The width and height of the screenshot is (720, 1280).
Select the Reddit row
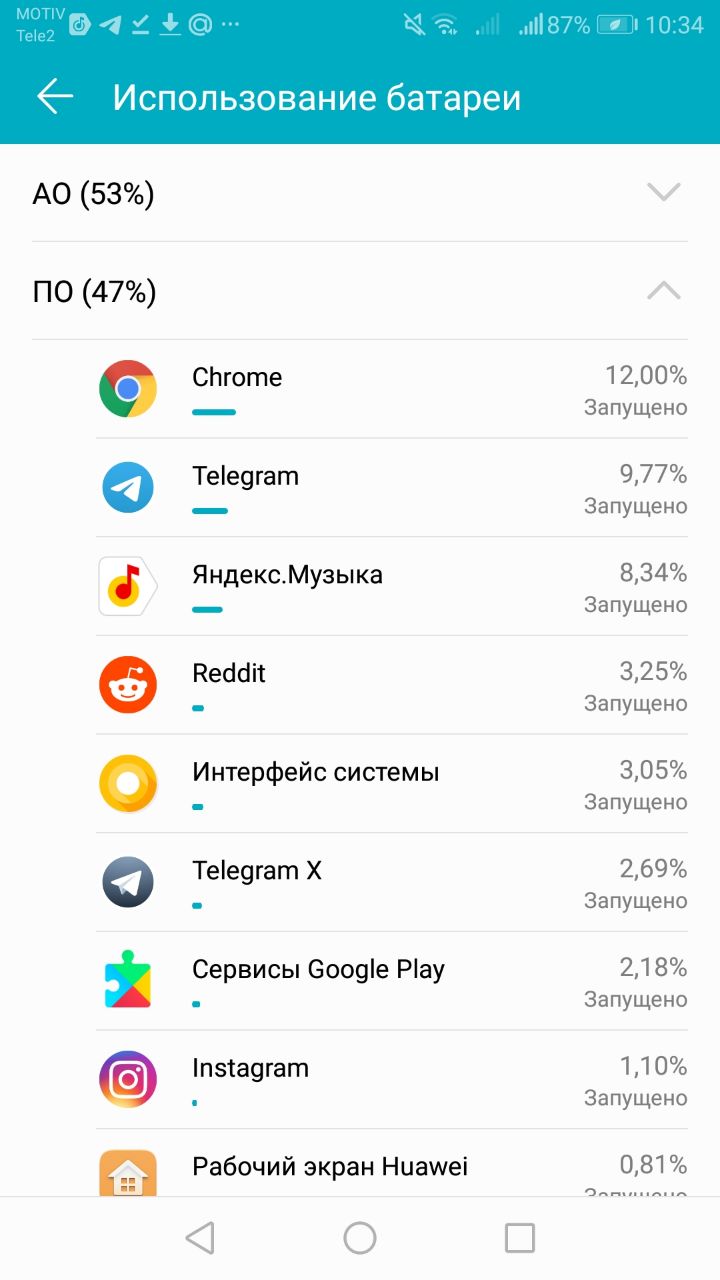(390, 685)
